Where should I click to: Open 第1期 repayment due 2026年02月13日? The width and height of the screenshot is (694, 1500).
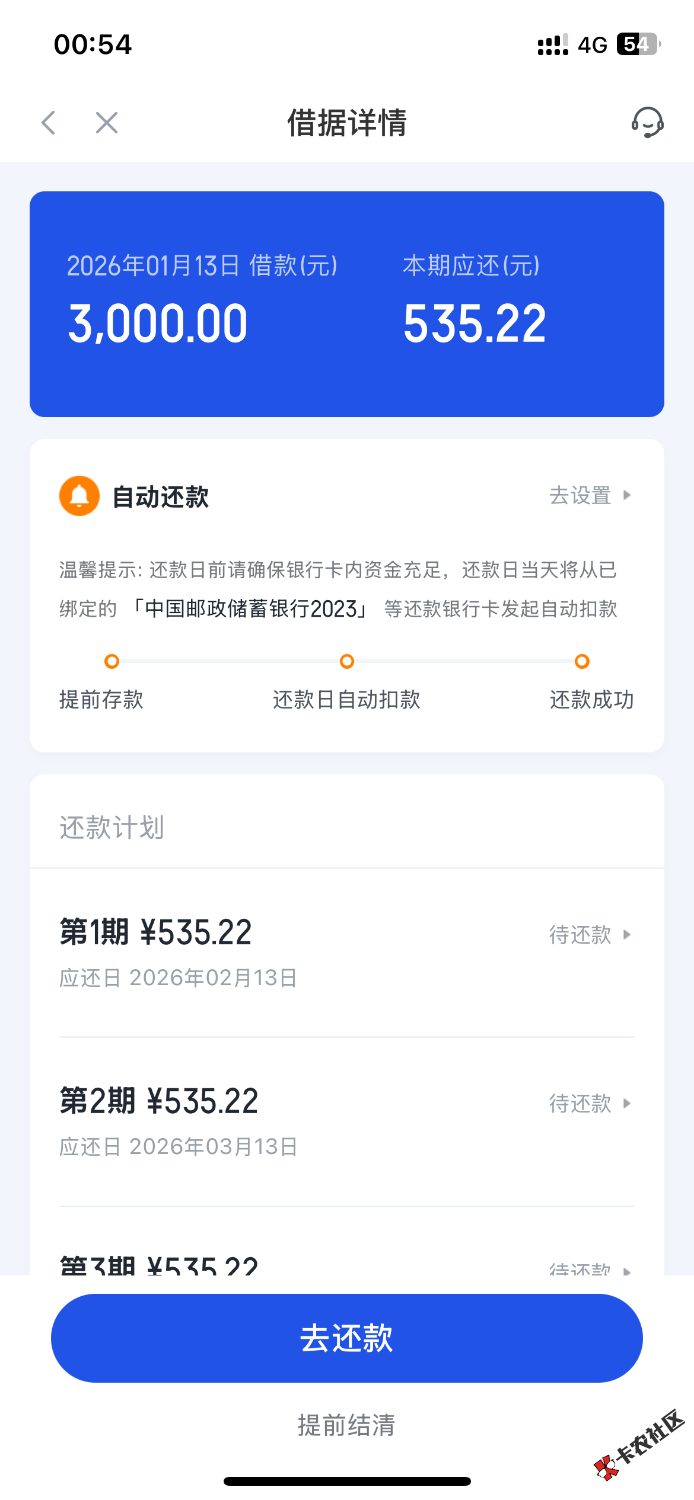pos(346,951)
